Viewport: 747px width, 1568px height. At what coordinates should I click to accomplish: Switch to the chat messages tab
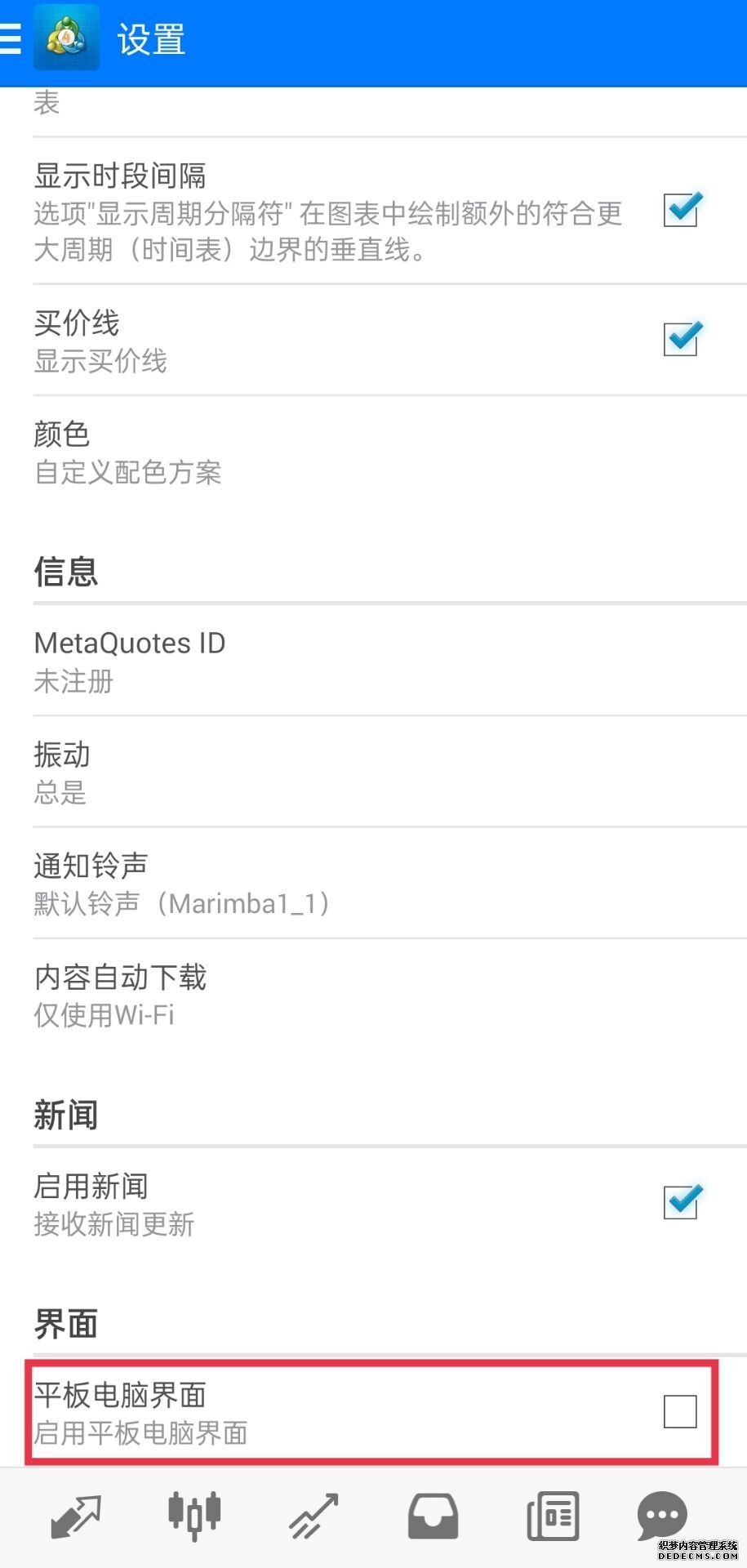coord(662,1517)
